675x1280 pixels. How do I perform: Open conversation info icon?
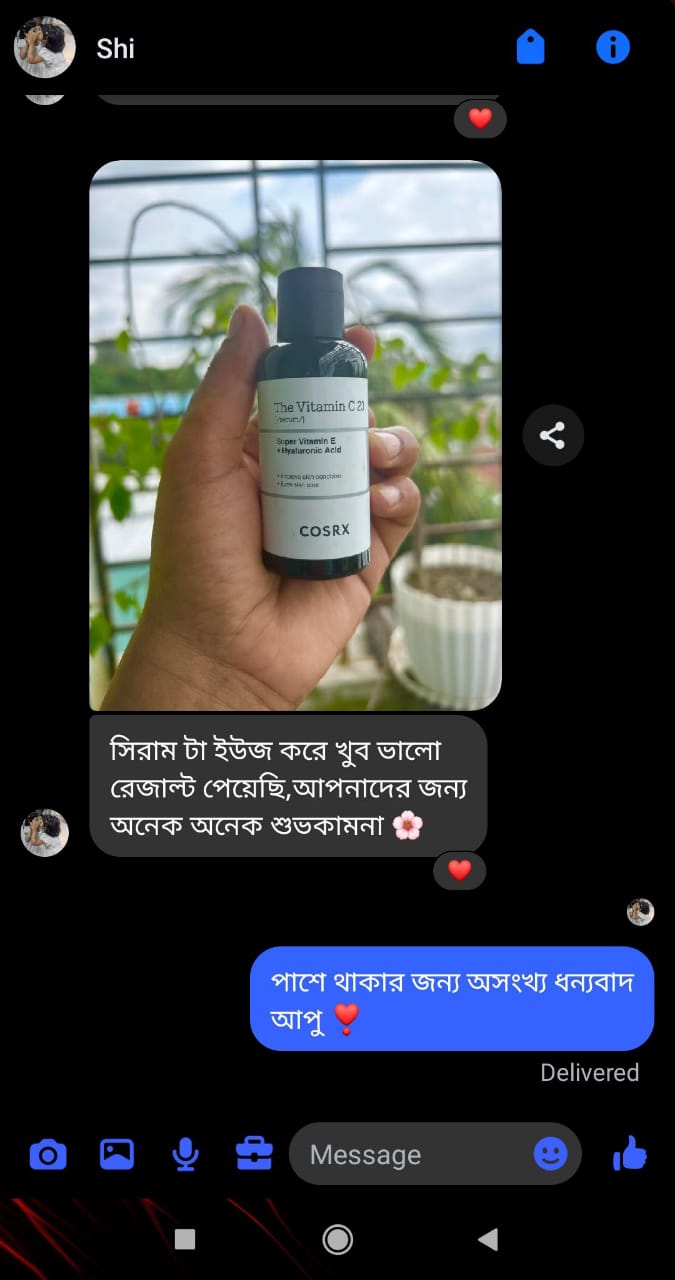612,47
